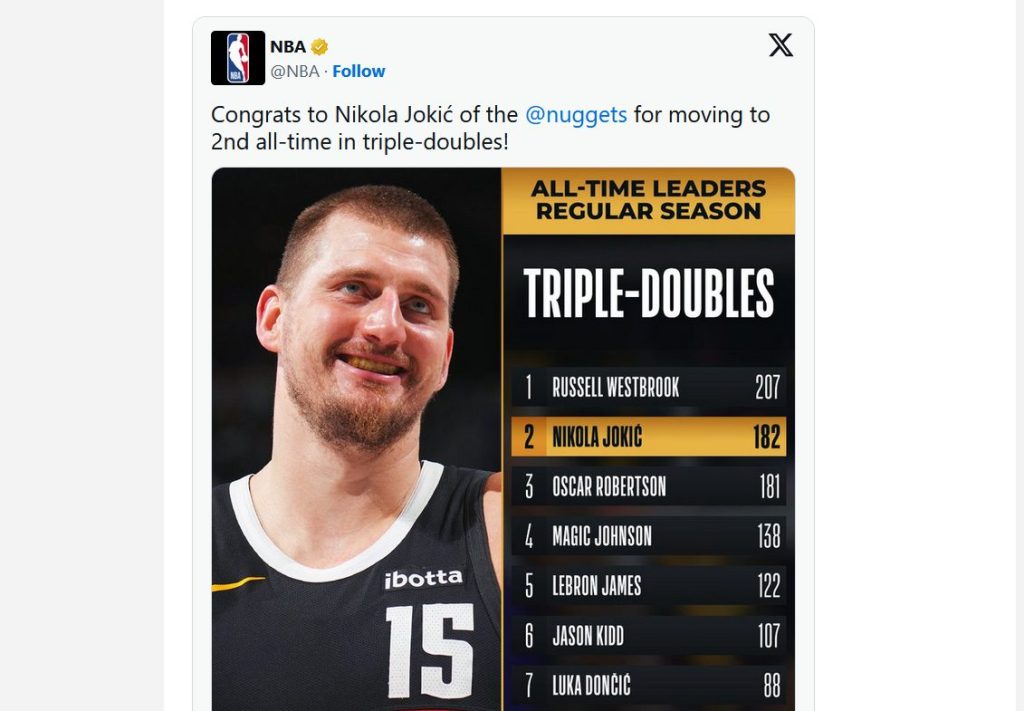Viewport: 1024px width, 711px height.
Task: Follow the NBA account
Action: click(358, 71)
